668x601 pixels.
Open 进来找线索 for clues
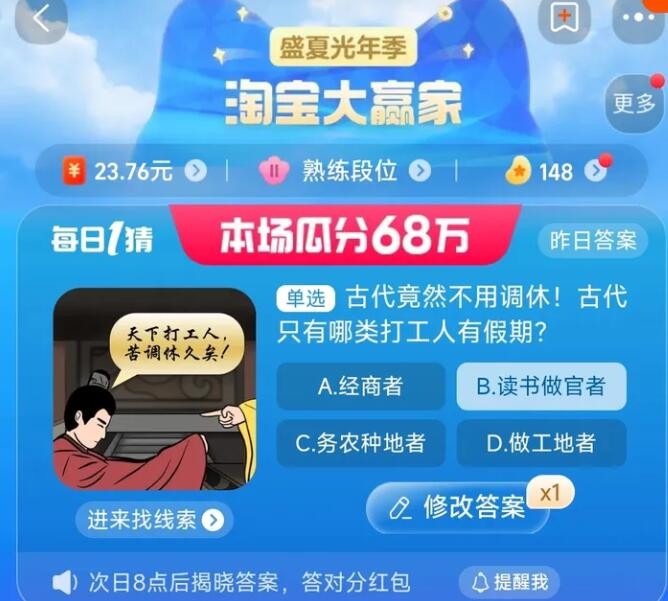[154, 519]
